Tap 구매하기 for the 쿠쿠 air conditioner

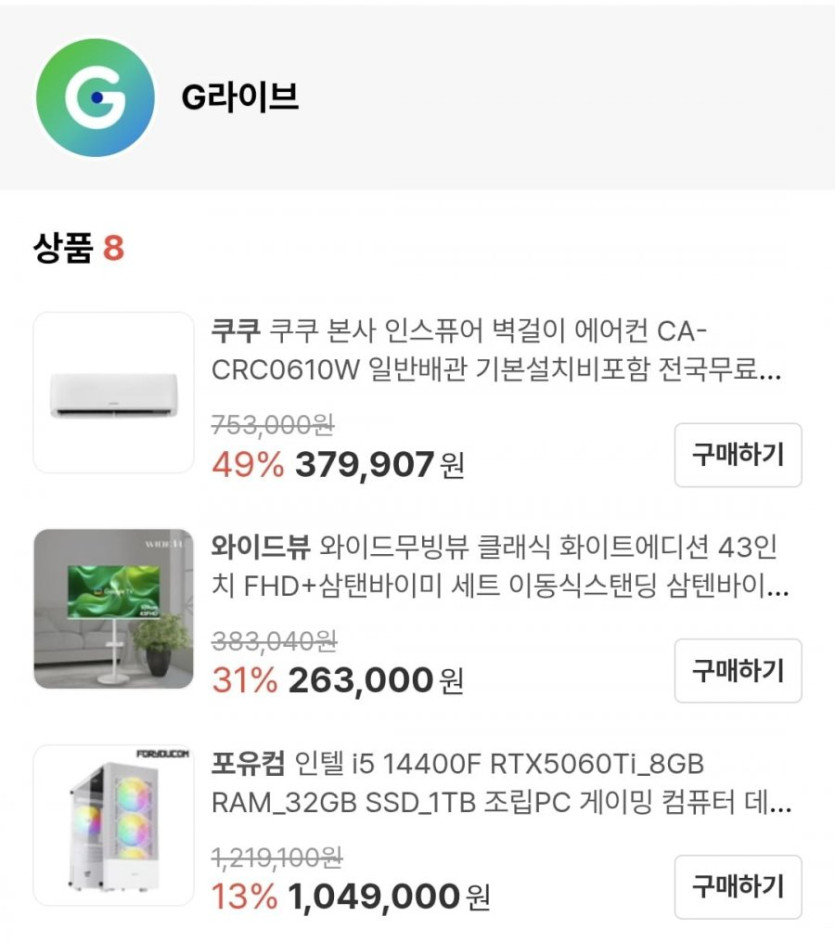click(x=738, y=455)
